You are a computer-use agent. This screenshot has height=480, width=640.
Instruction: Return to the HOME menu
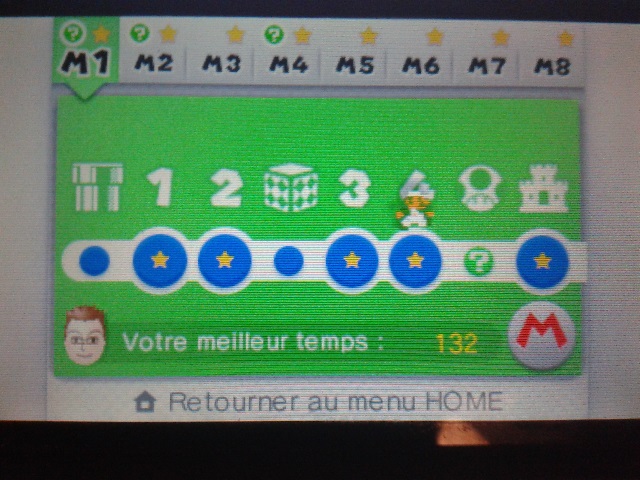[x=320, y=402]
